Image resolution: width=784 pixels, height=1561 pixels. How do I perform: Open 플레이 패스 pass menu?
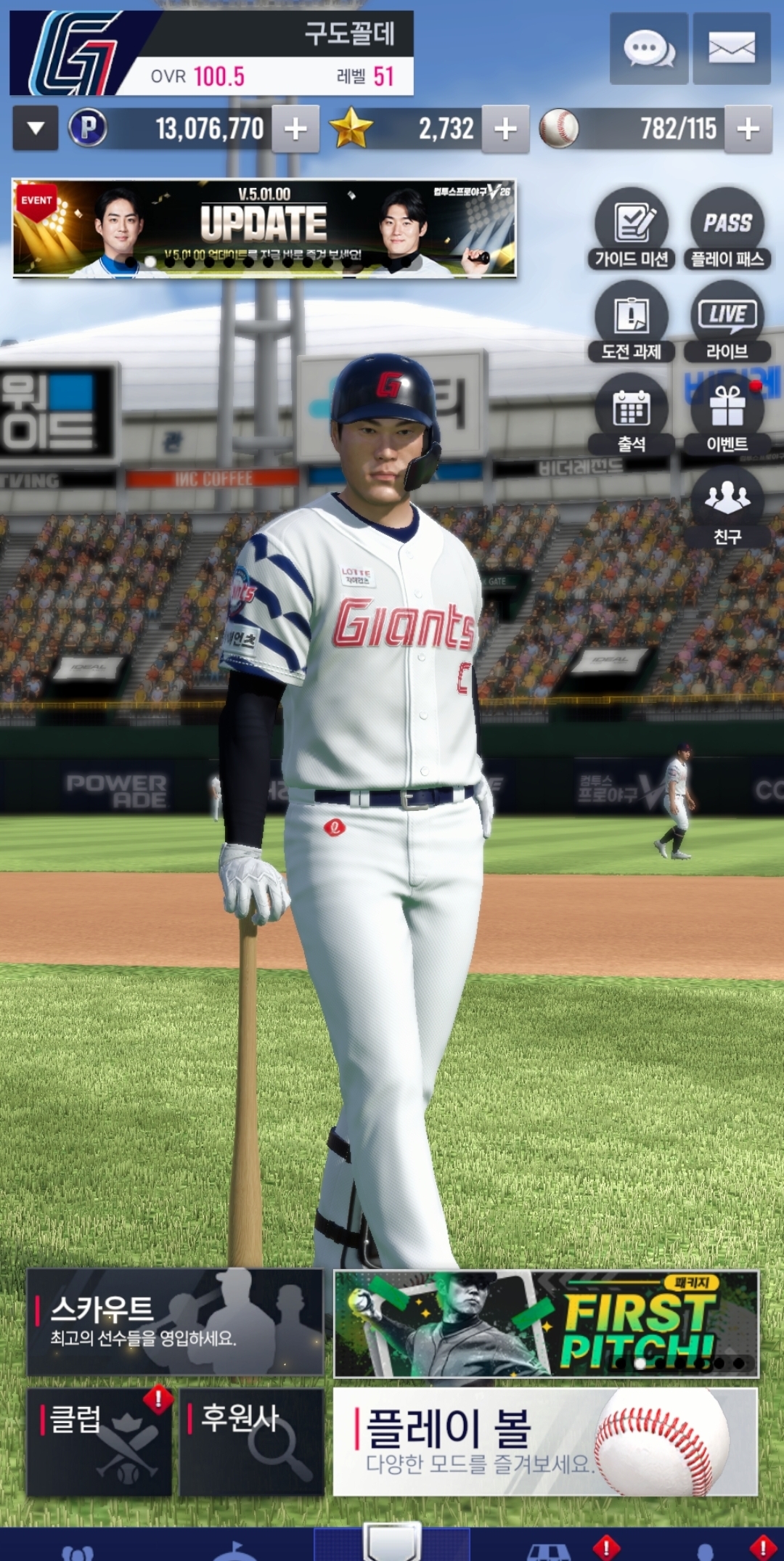(727, 228)
